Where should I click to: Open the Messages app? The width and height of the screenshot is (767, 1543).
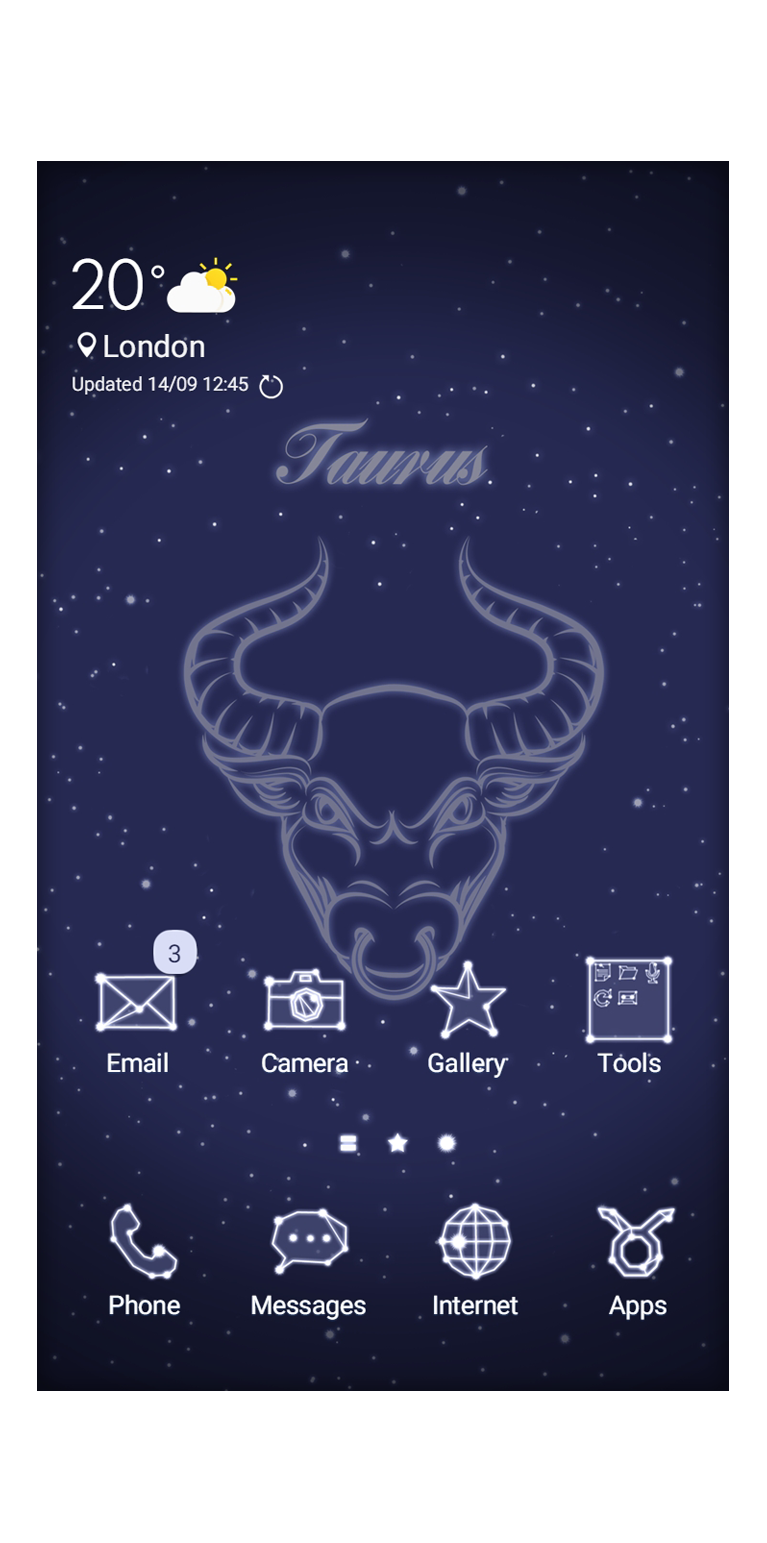pos(309,1242)
